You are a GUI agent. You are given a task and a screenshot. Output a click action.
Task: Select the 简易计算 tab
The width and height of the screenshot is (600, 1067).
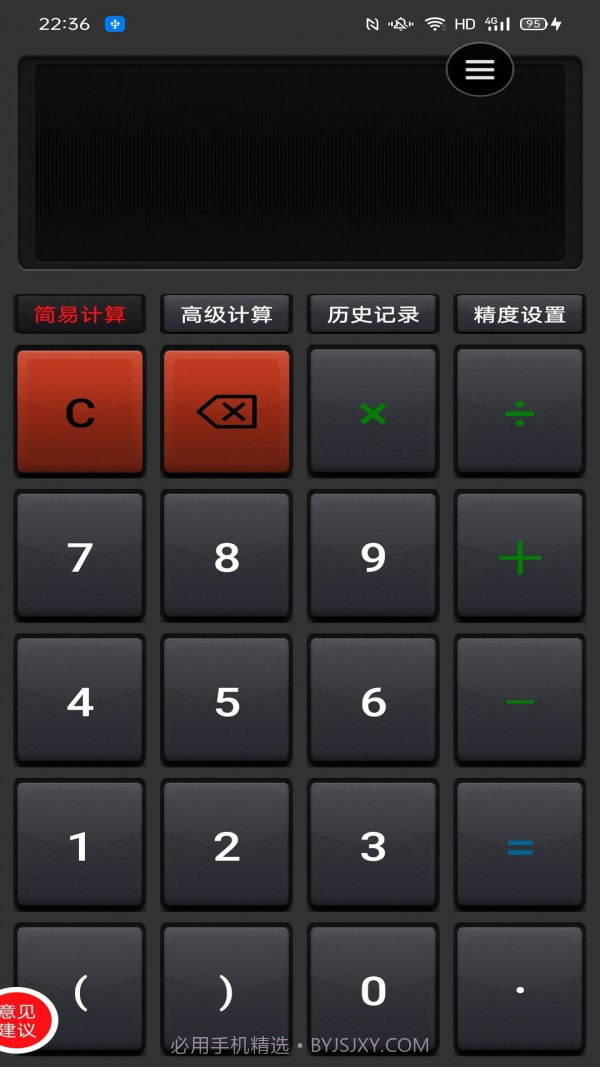[x=80, y=314]
